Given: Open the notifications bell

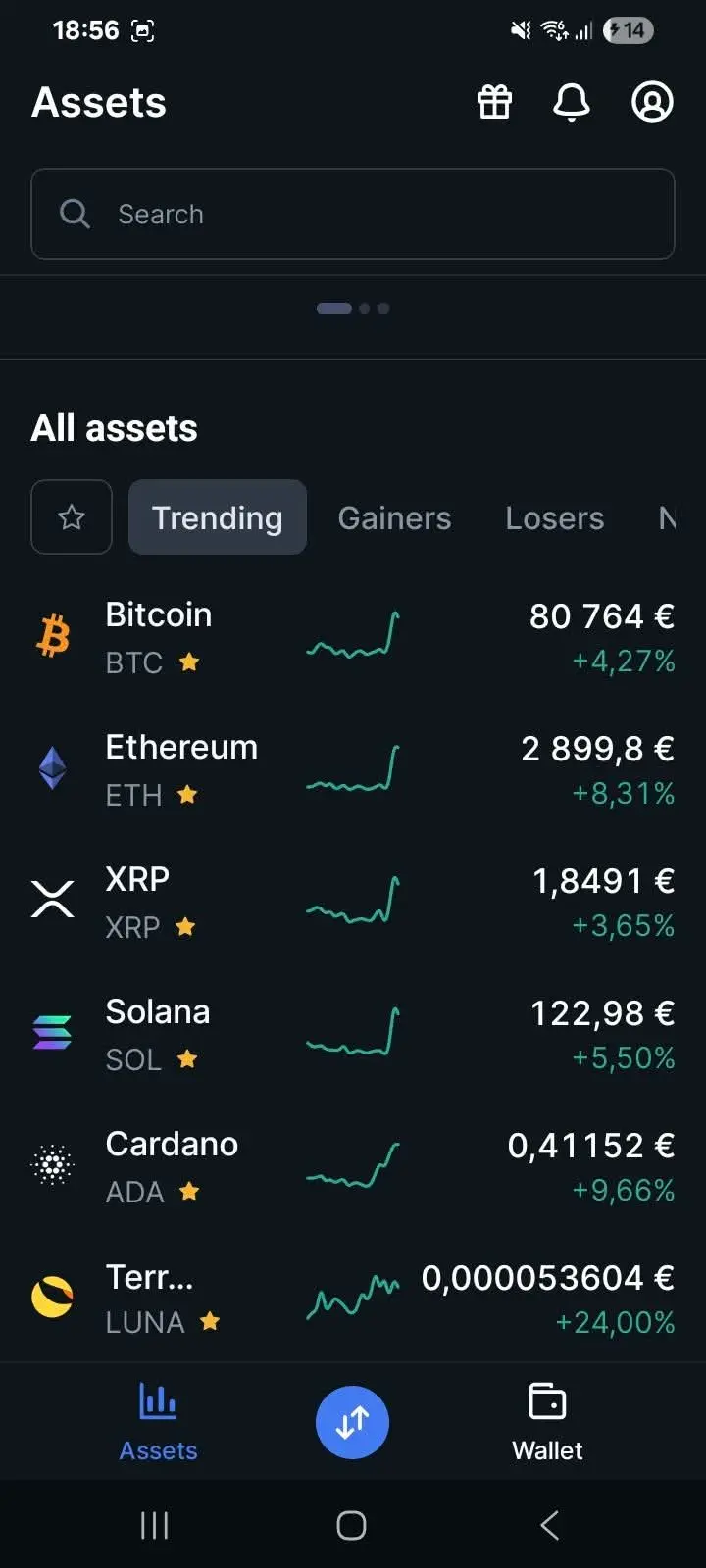Looking at the screenshot, I should coord(572,102).
